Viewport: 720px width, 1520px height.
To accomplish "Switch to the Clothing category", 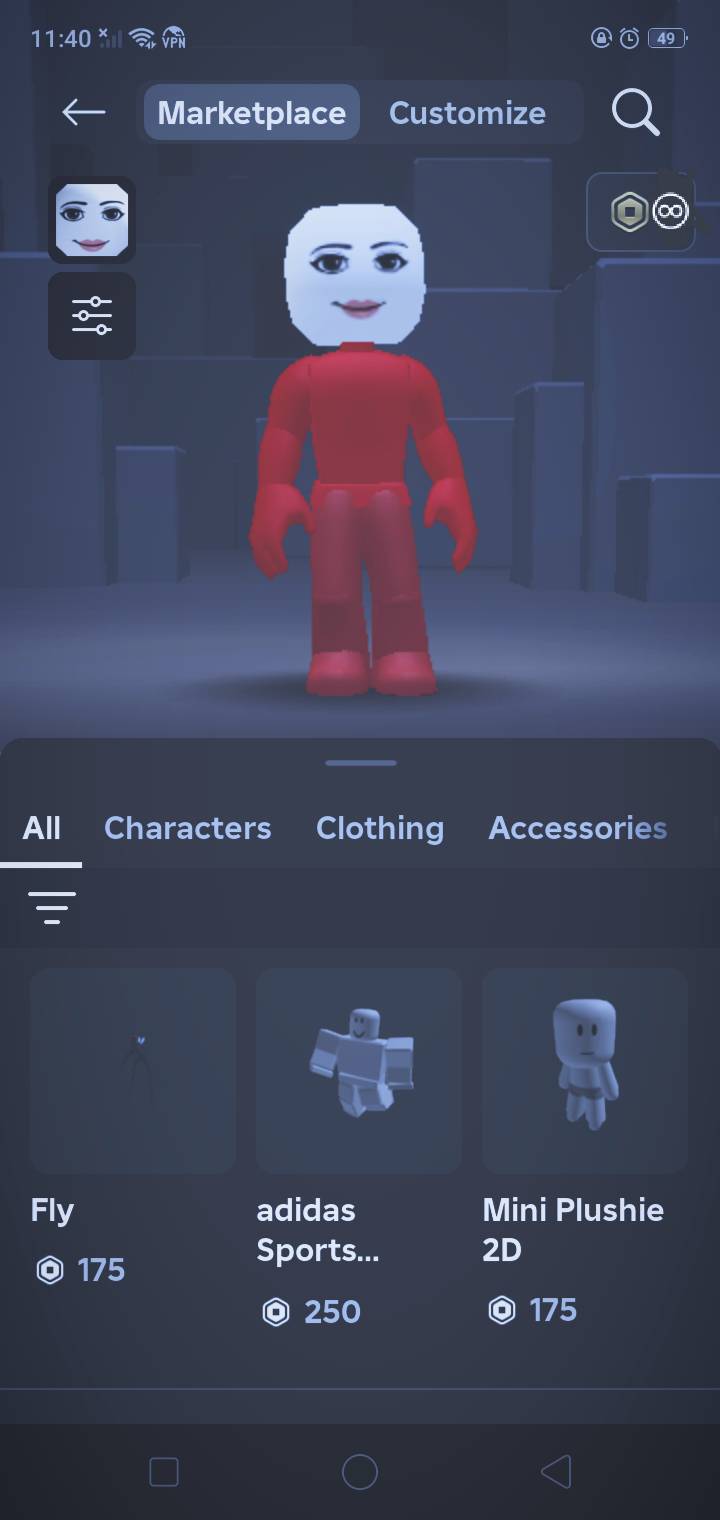I will click(x=380, y=828).
